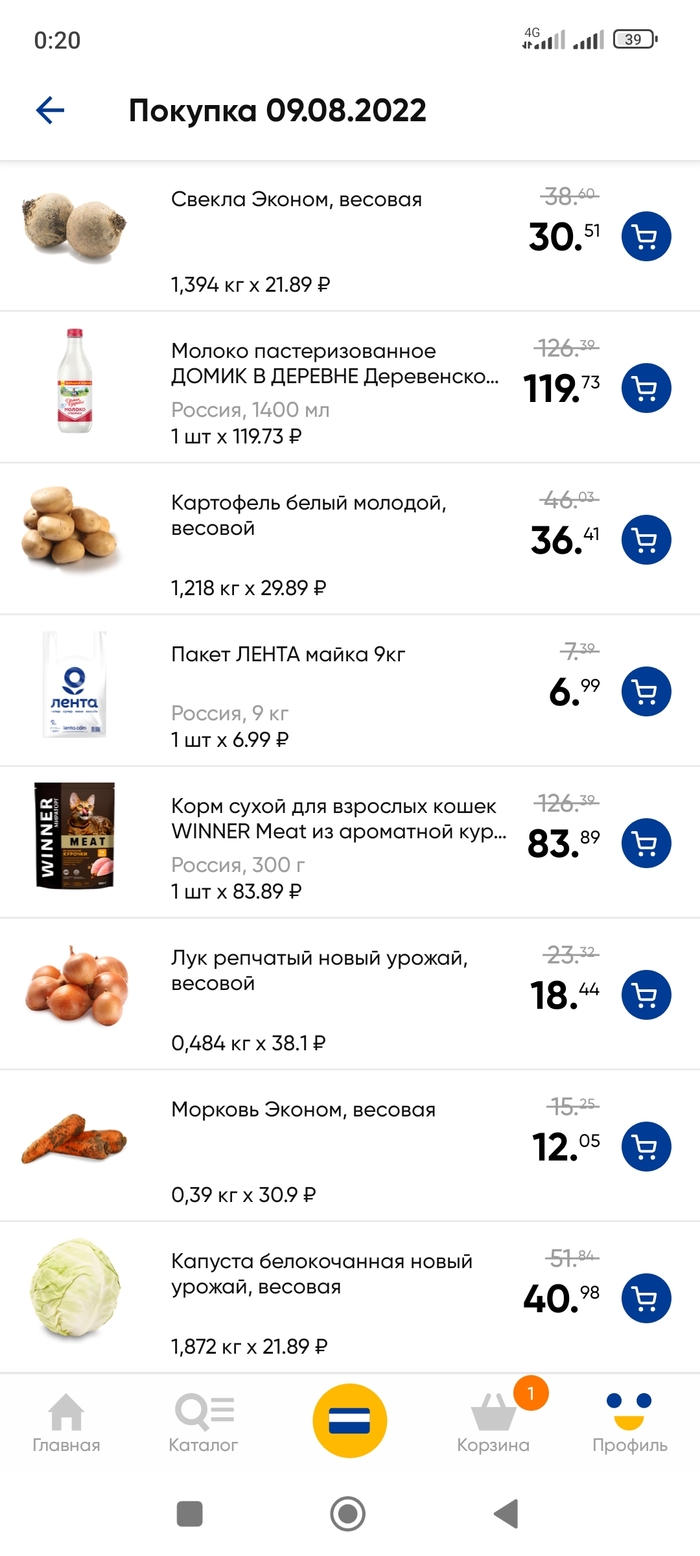Viewport: 700px width, 1556px height.
Task: Add Морковь Эконом to the cart
Action: click(x=646, y=1147)
